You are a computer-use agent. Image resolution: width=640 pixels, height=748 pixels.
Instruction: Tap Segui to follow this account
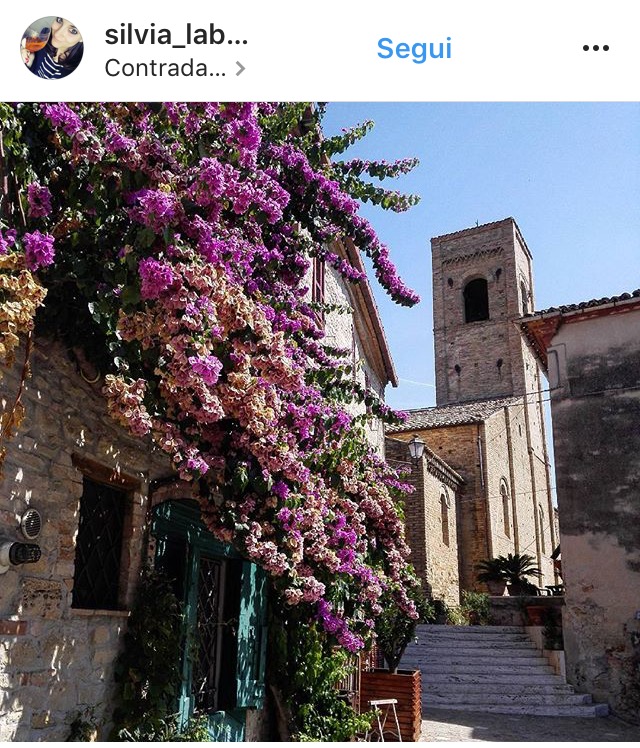[414, 48]
